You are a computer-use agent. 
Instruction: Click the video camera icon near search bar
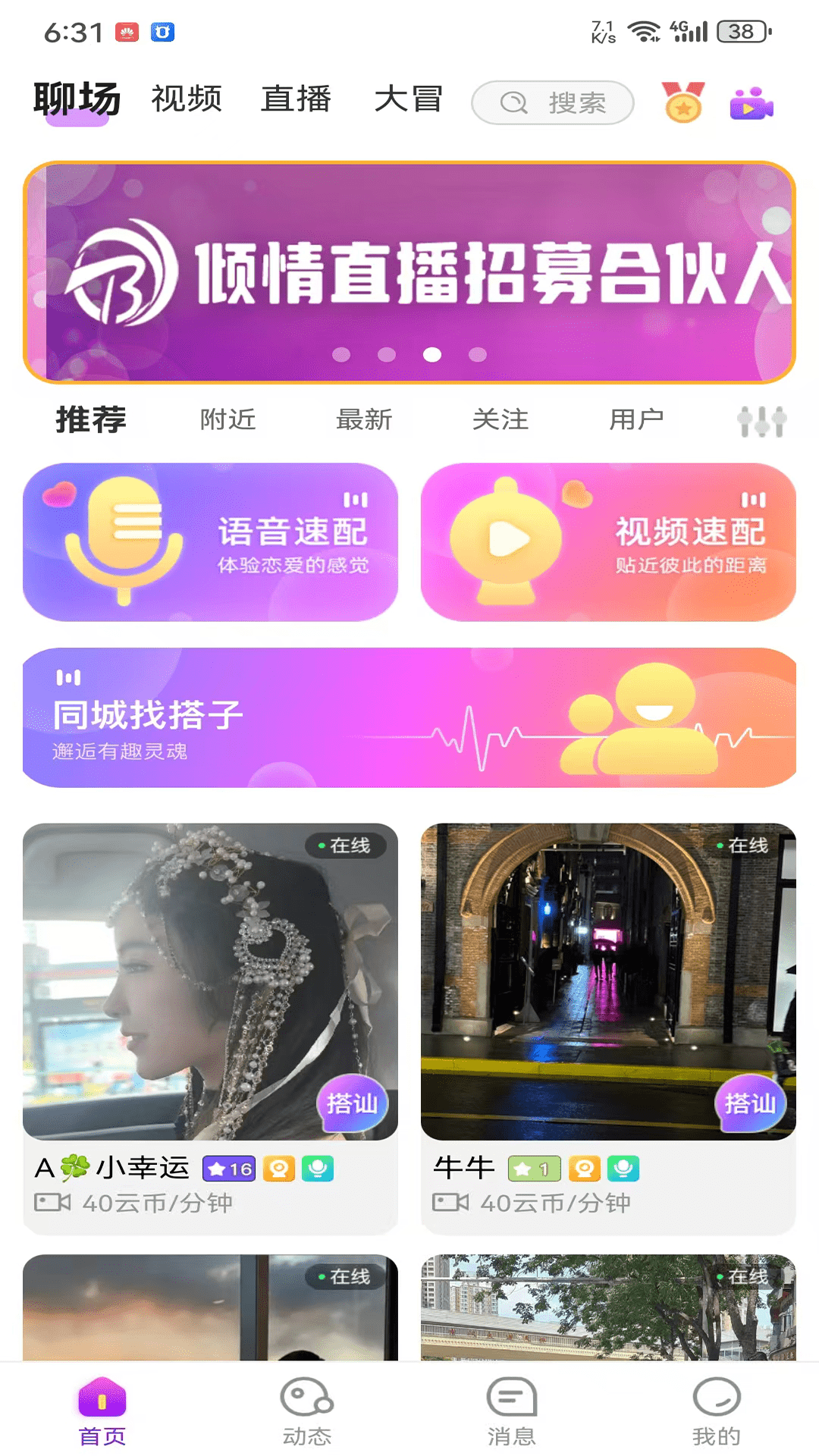[x=752, y=103]
